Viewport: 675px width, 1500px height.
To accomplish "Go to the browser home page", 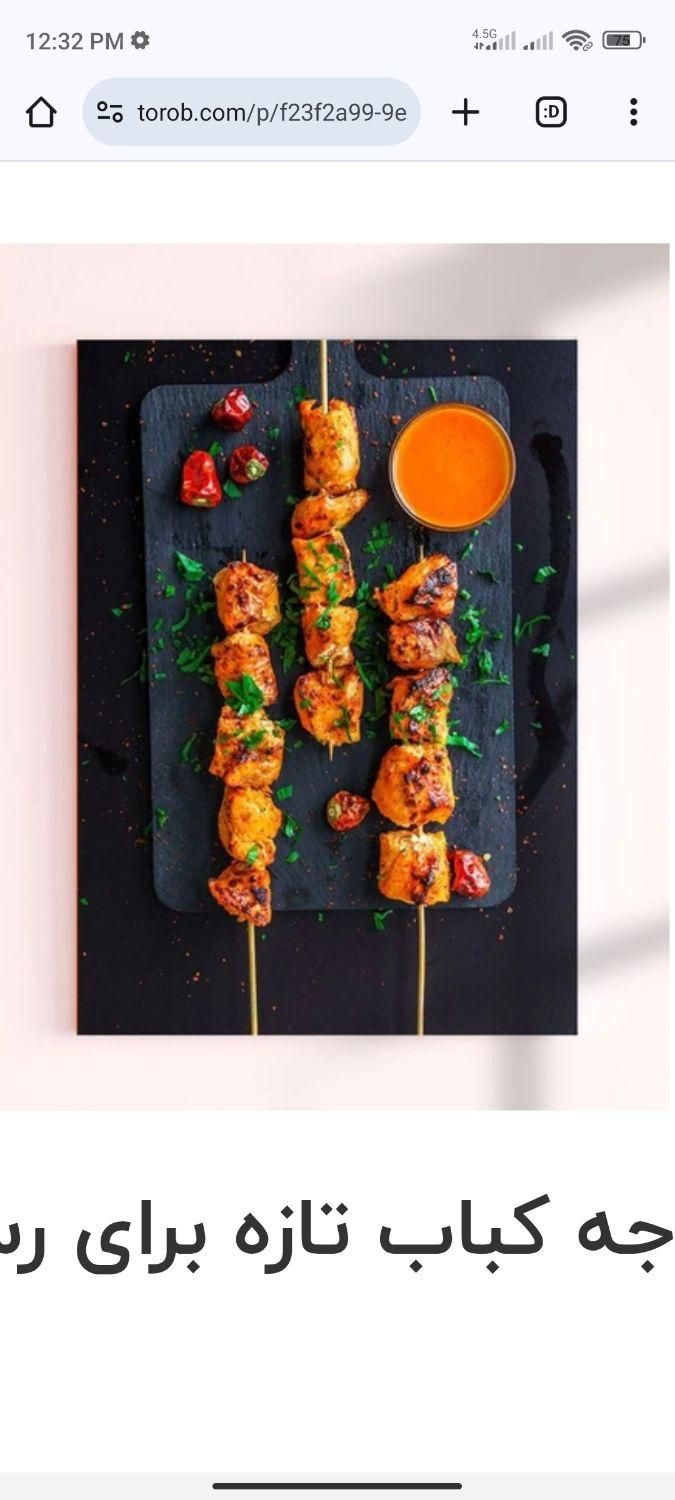I will 41,112.
